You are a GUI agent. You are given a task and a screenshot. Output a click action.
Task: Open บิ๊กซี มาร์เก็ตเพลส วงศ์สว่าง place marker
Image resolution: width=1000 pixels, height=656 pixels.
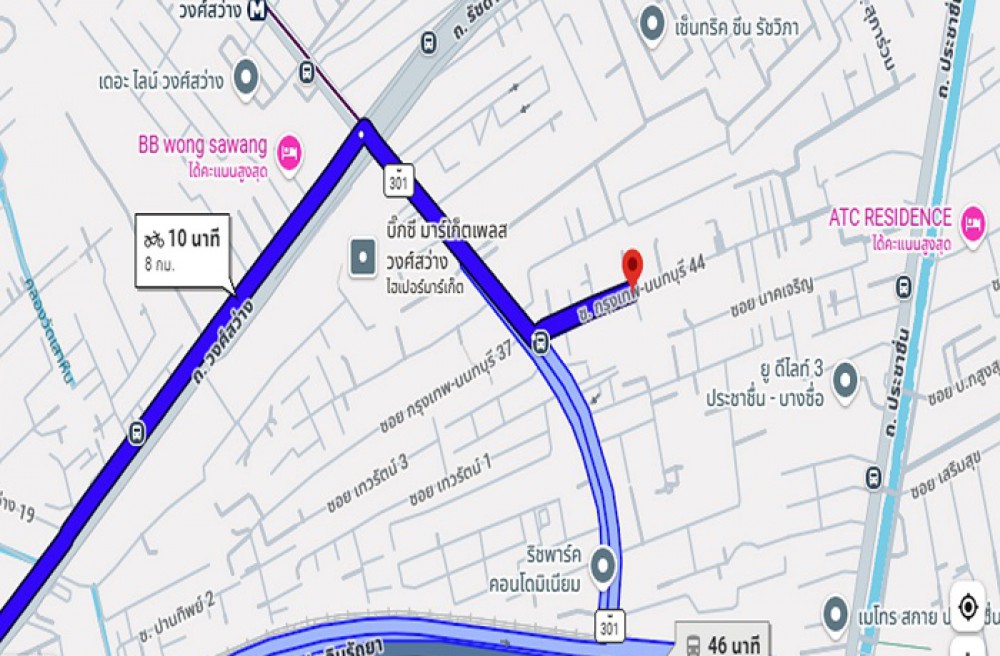point(360,257)
